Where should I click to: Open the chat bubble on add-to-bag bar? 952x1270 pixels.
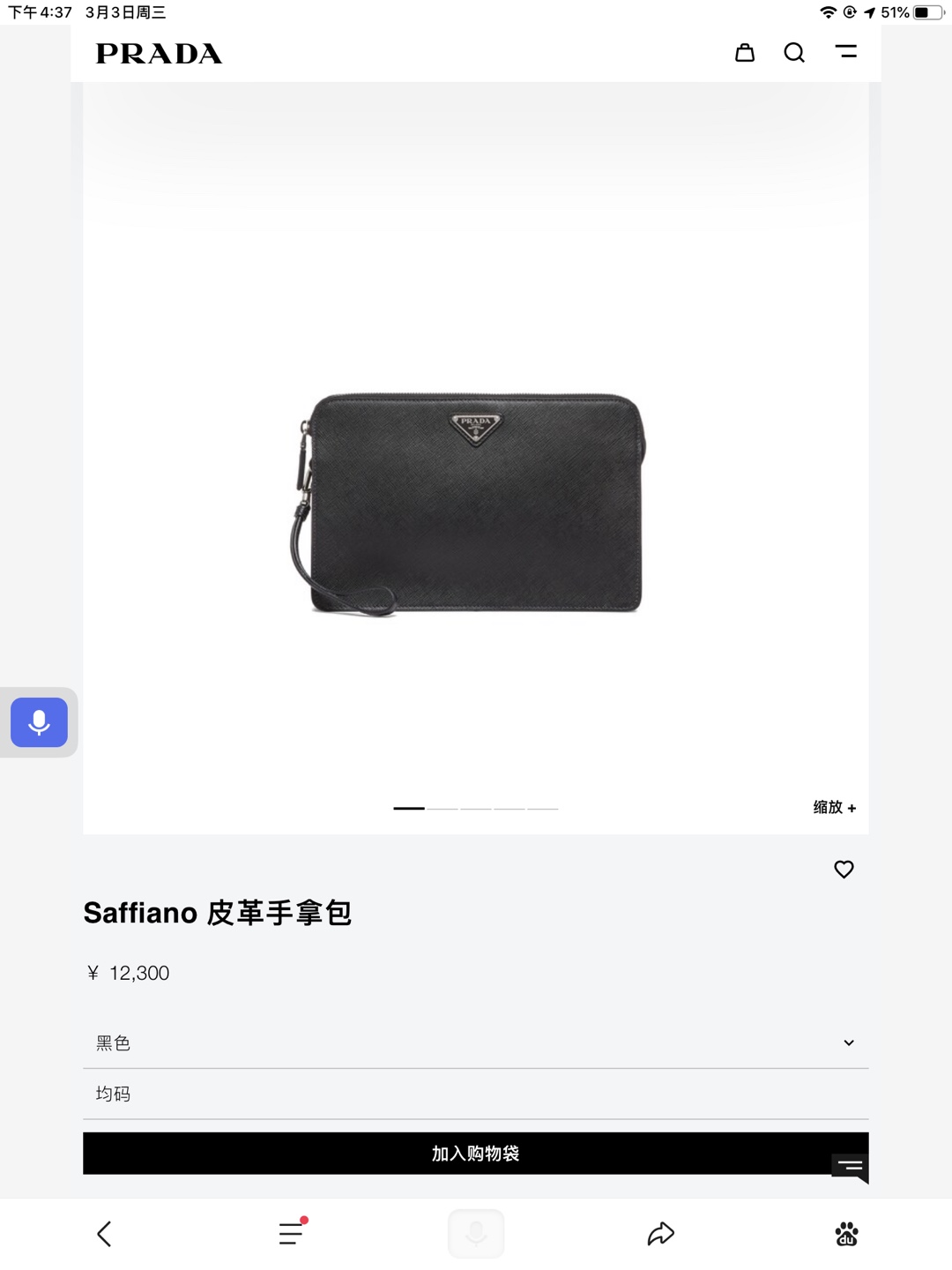click(850, 1168)
